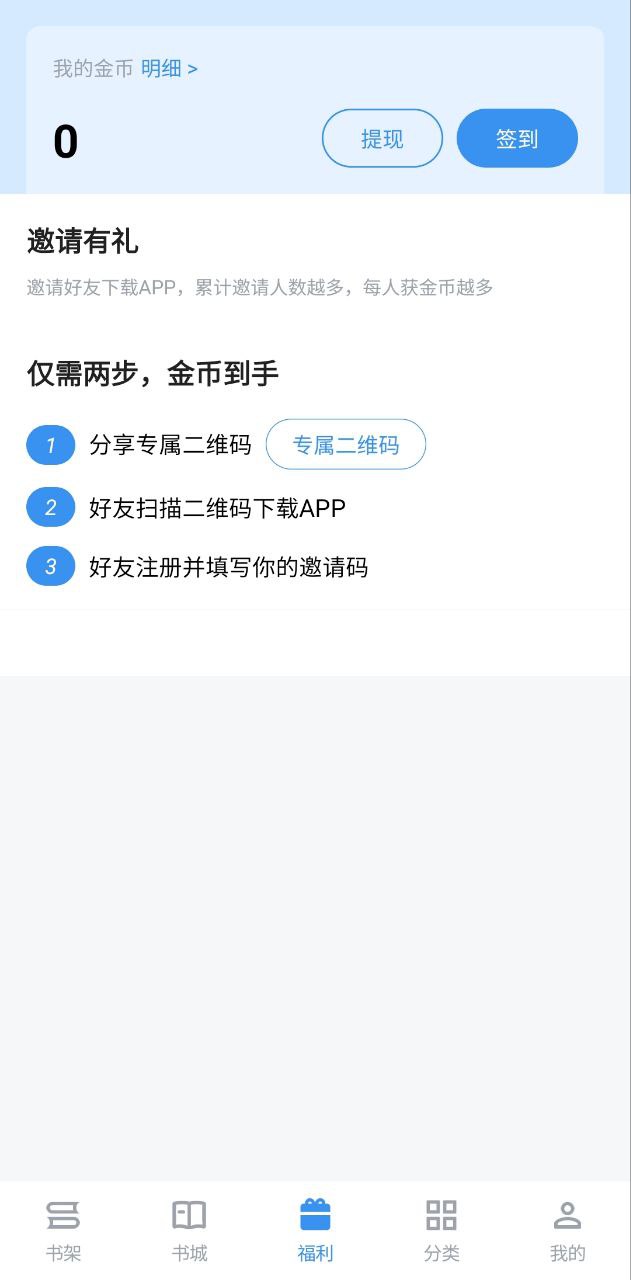Tap the 提现 withdraw button
Screen dimensions: 631x1280
[x=382, y=138]
